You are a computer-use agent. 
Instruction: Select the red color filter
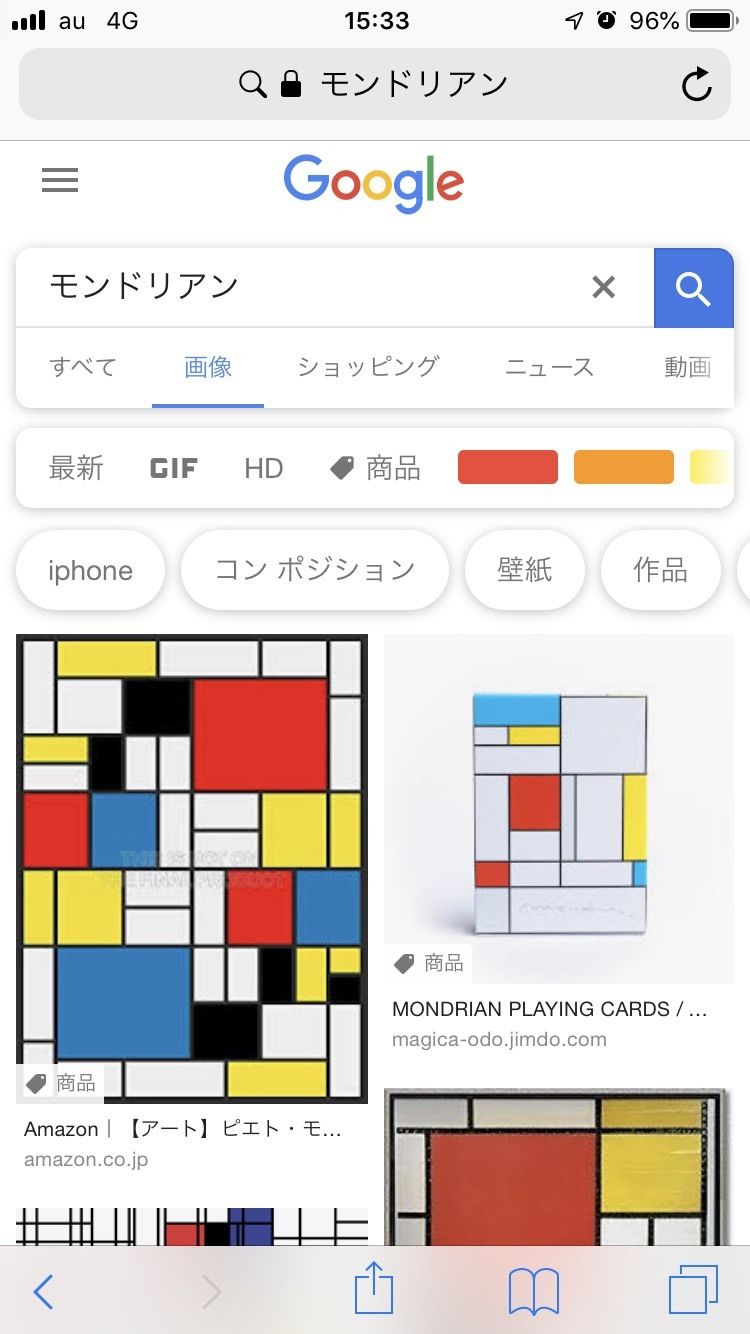click(x=508, y=467)
